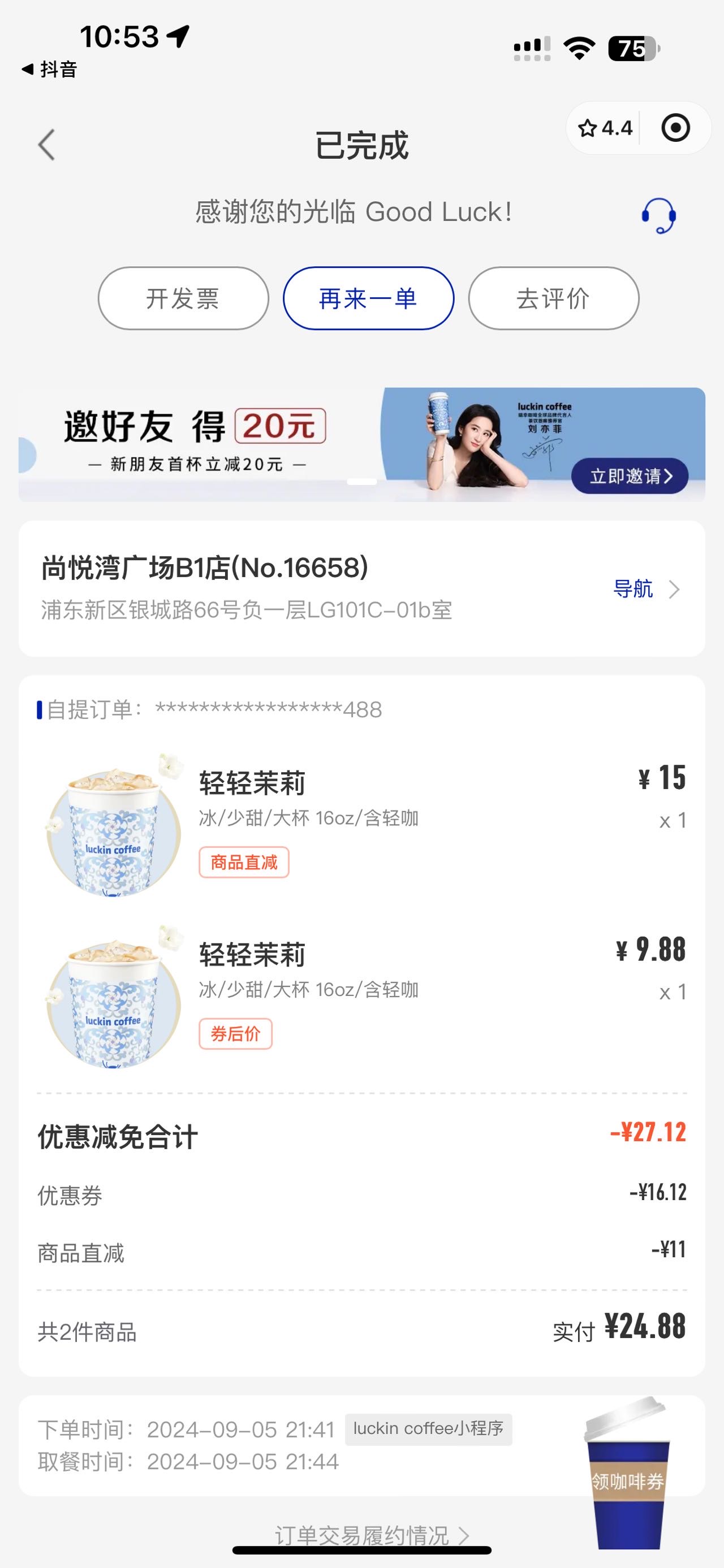
Task: Reorder with 再来一单
Action: coord(368,298)
